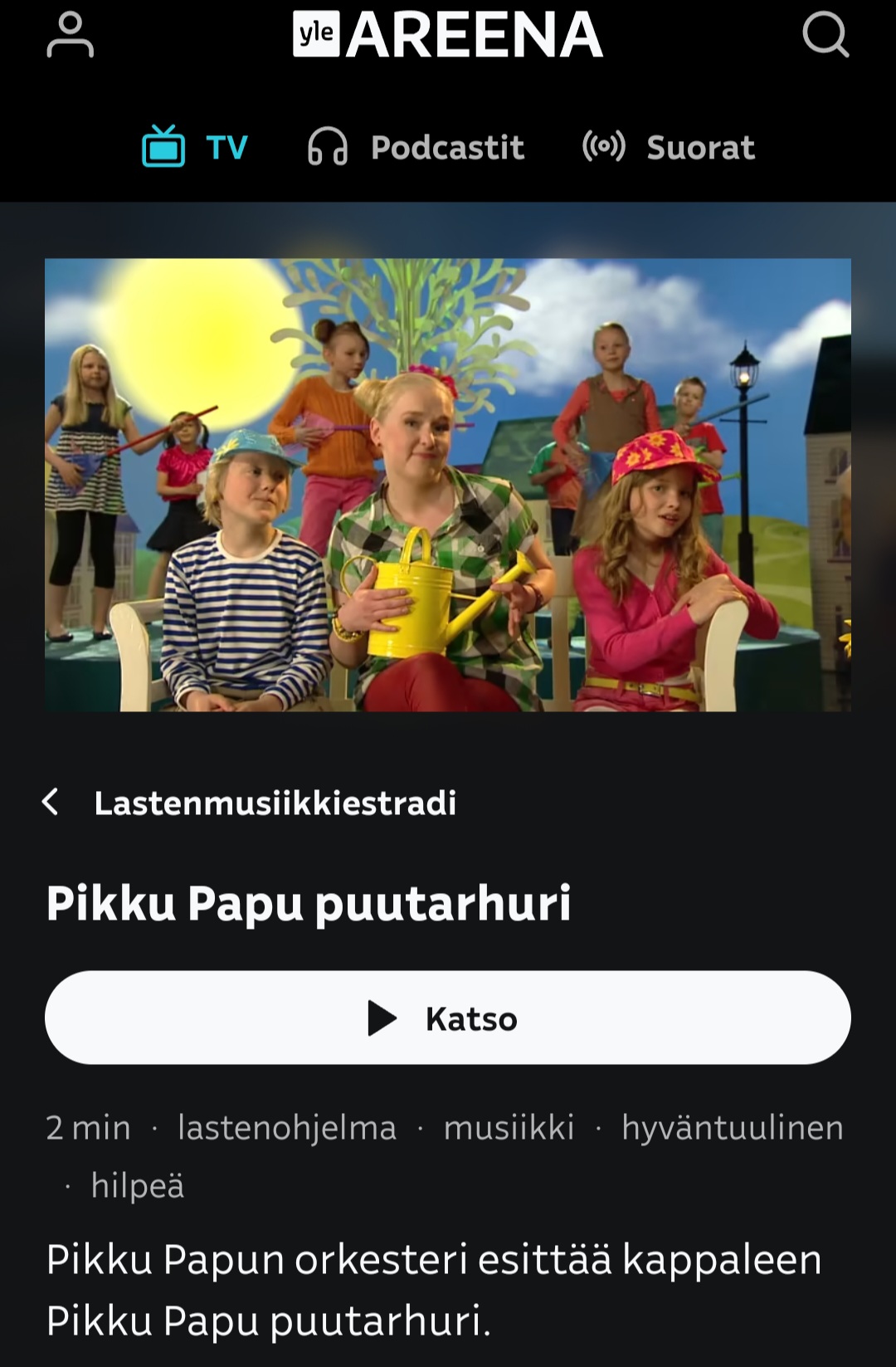Switch to the TV tab
The width and height of the screenshot is (896, 1367).
(x=196, y=147)
